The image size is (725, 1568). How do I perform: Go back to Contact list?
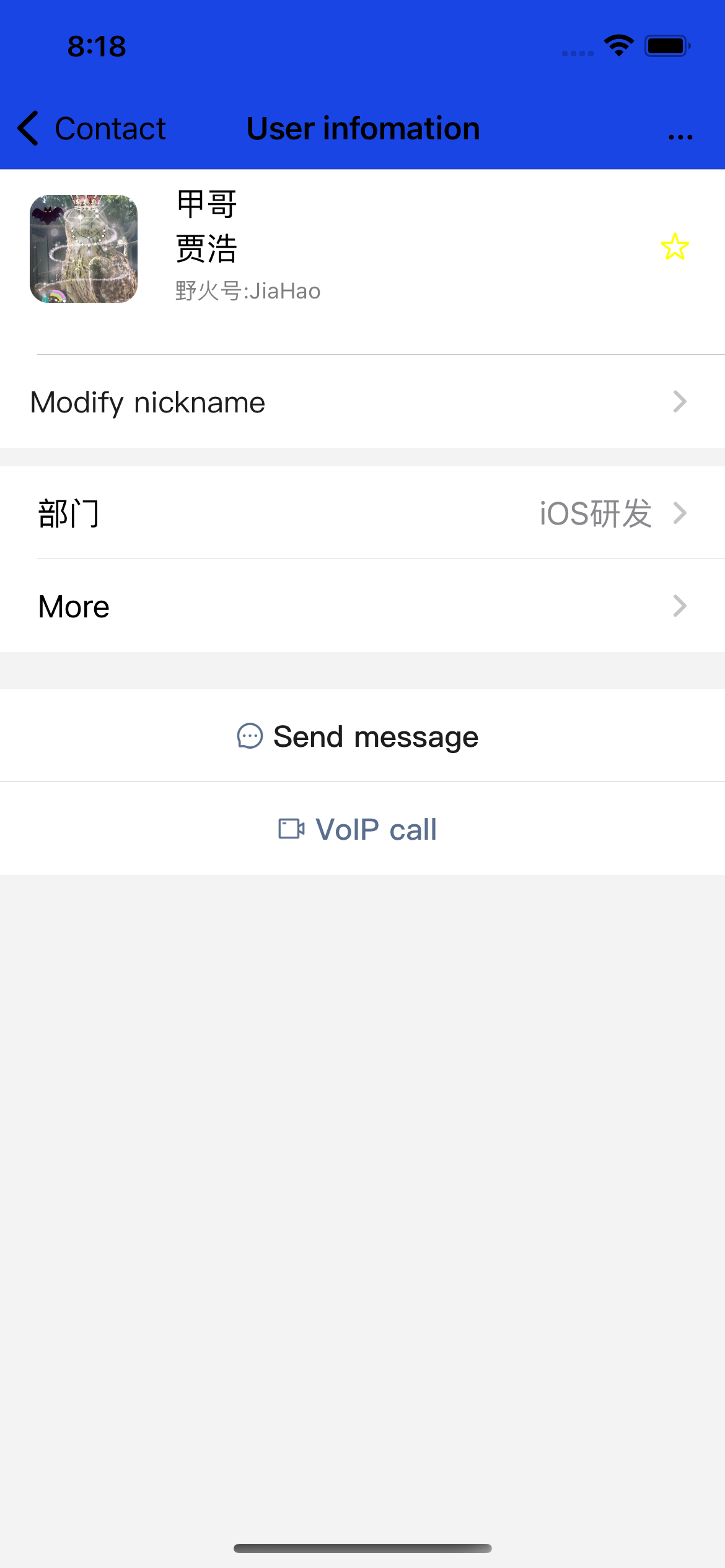(92, 129)
